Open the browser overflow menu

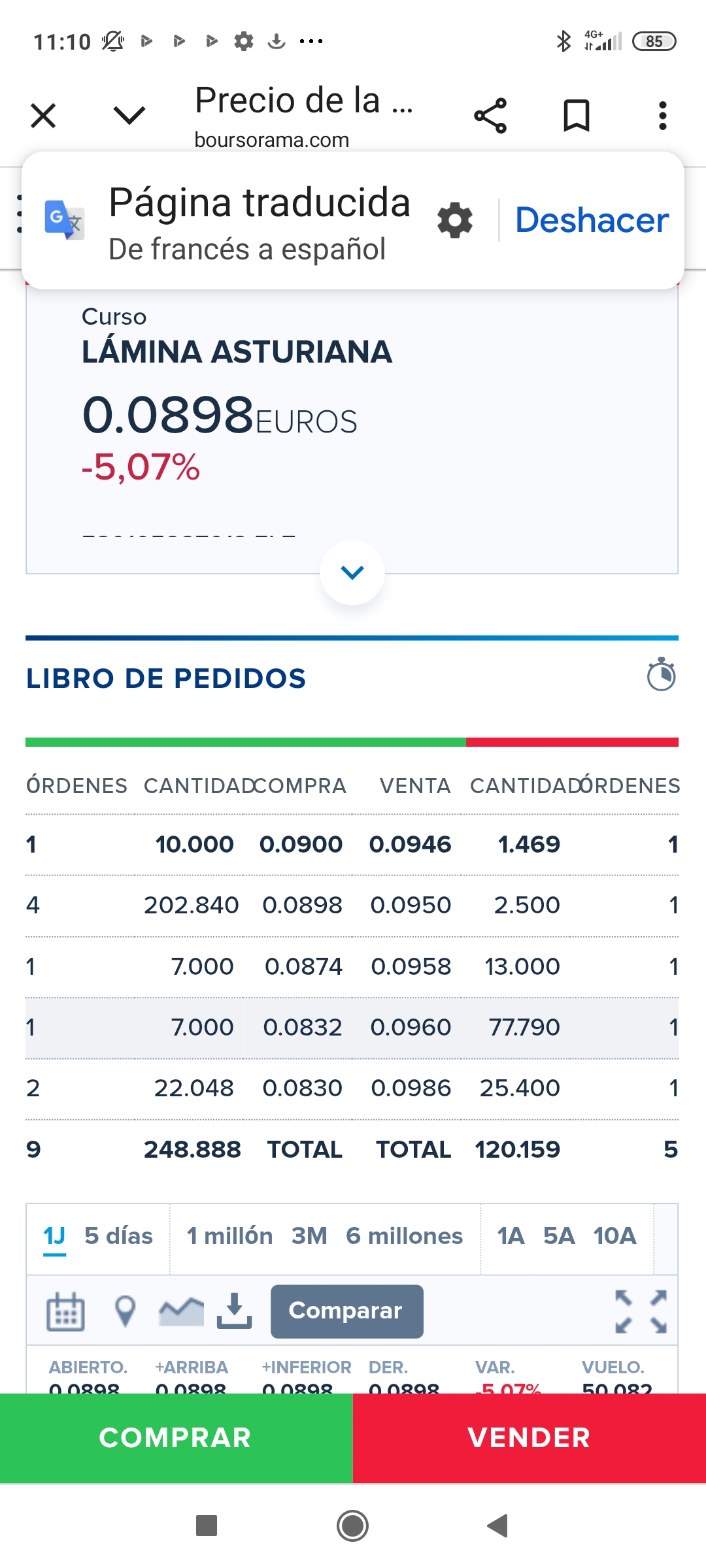[663, 116]
